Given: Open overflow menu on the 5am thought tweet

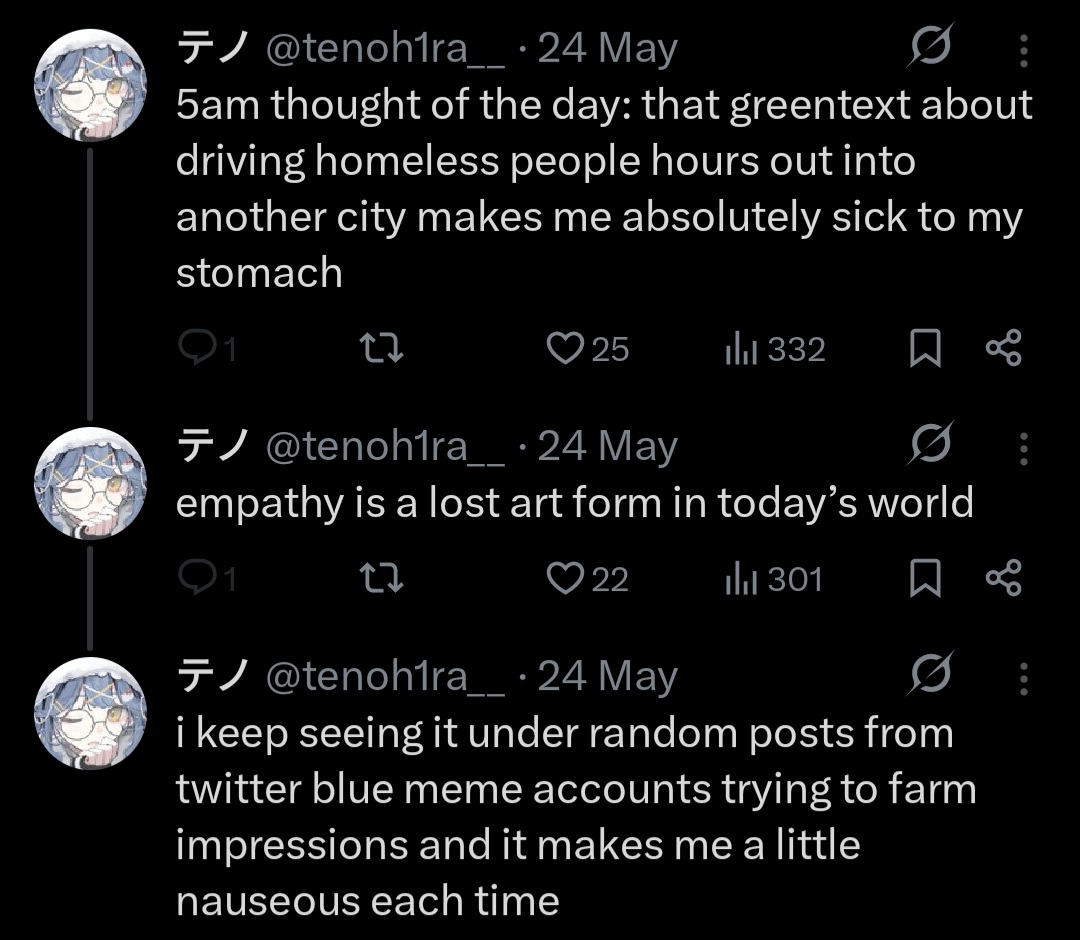Looking at the screenshot, I should point(1023,49).
